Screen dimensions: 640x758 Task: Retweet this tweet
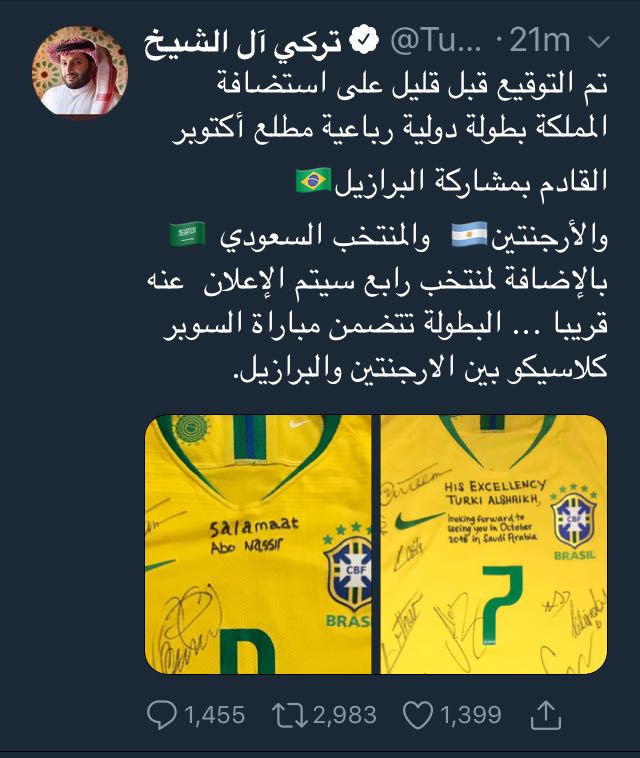291,714
